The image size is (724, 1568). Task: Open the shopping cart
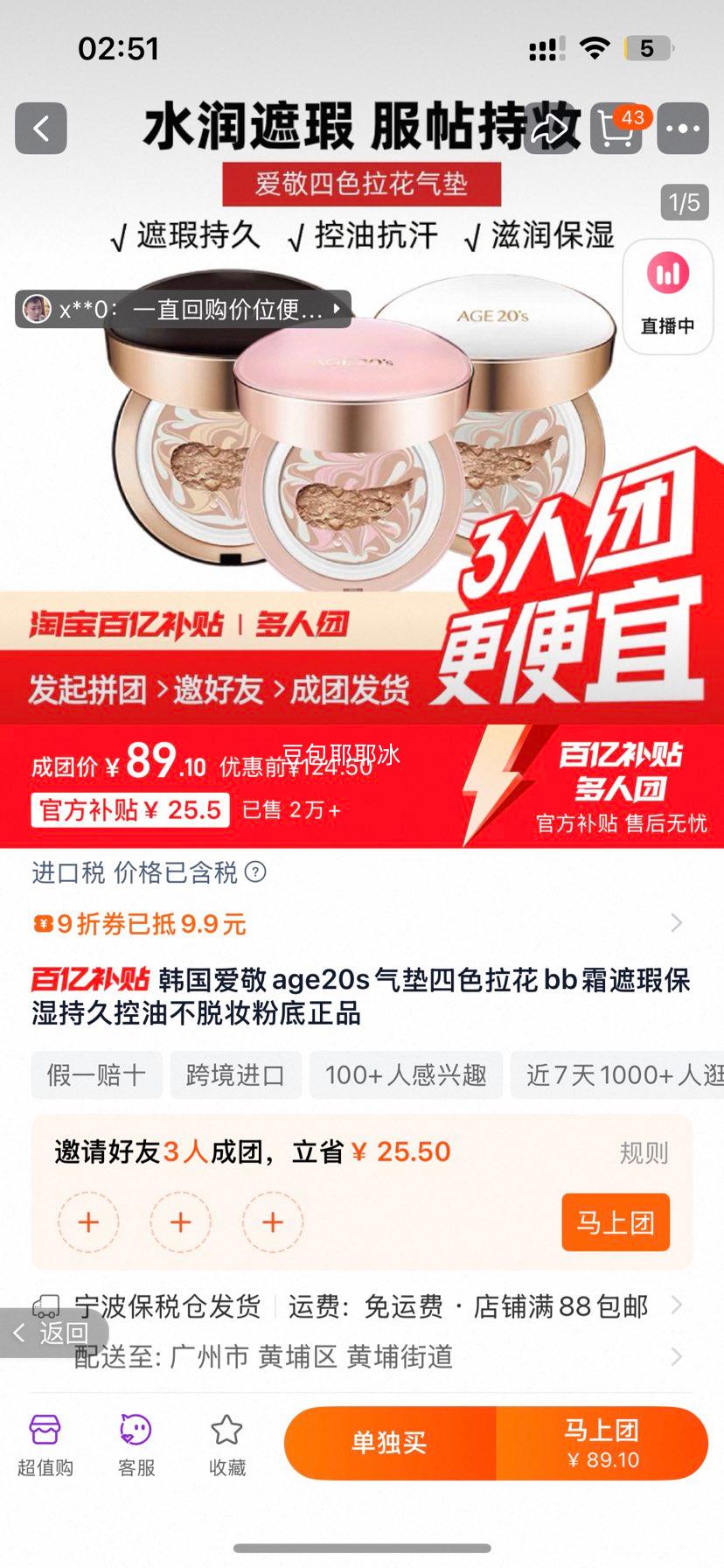pos(617,129)
